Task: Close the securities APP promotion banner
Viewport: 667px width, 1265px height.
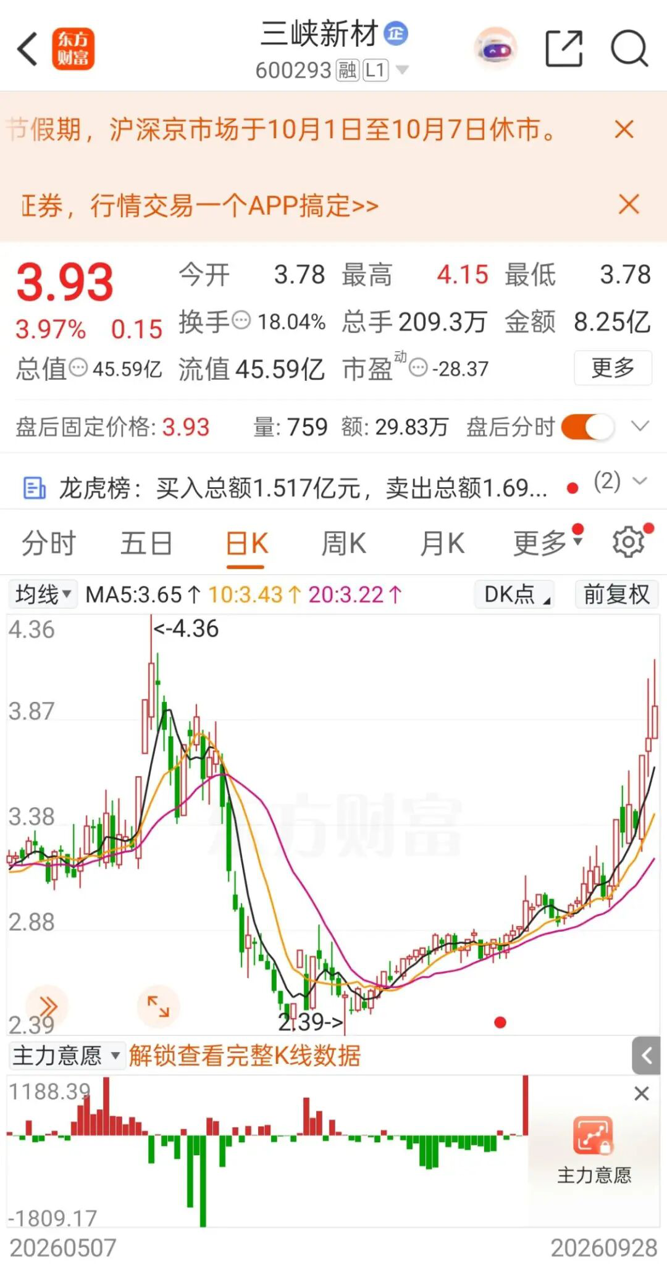Action: point(628,205)
